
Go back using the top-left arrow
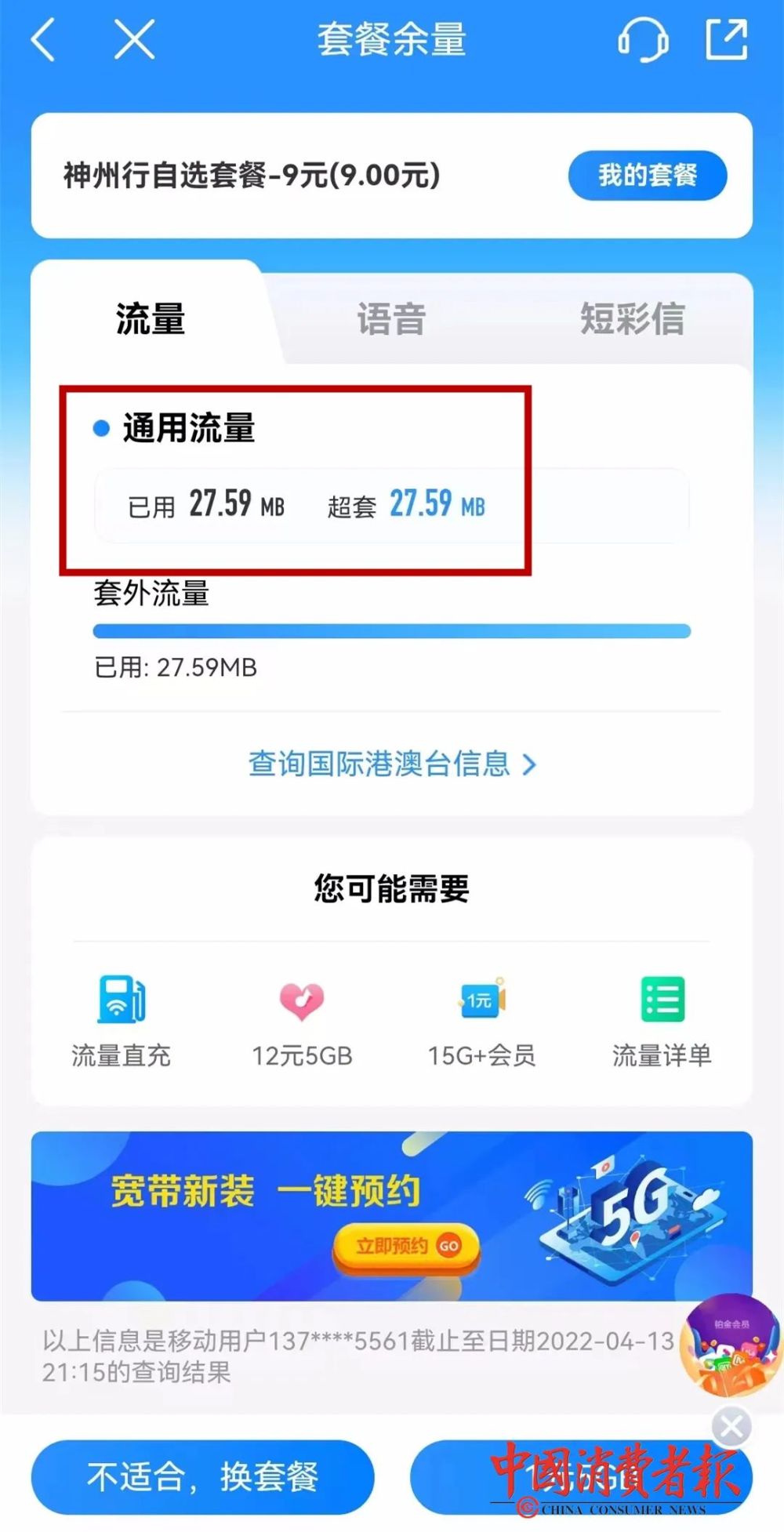[44, 39]
